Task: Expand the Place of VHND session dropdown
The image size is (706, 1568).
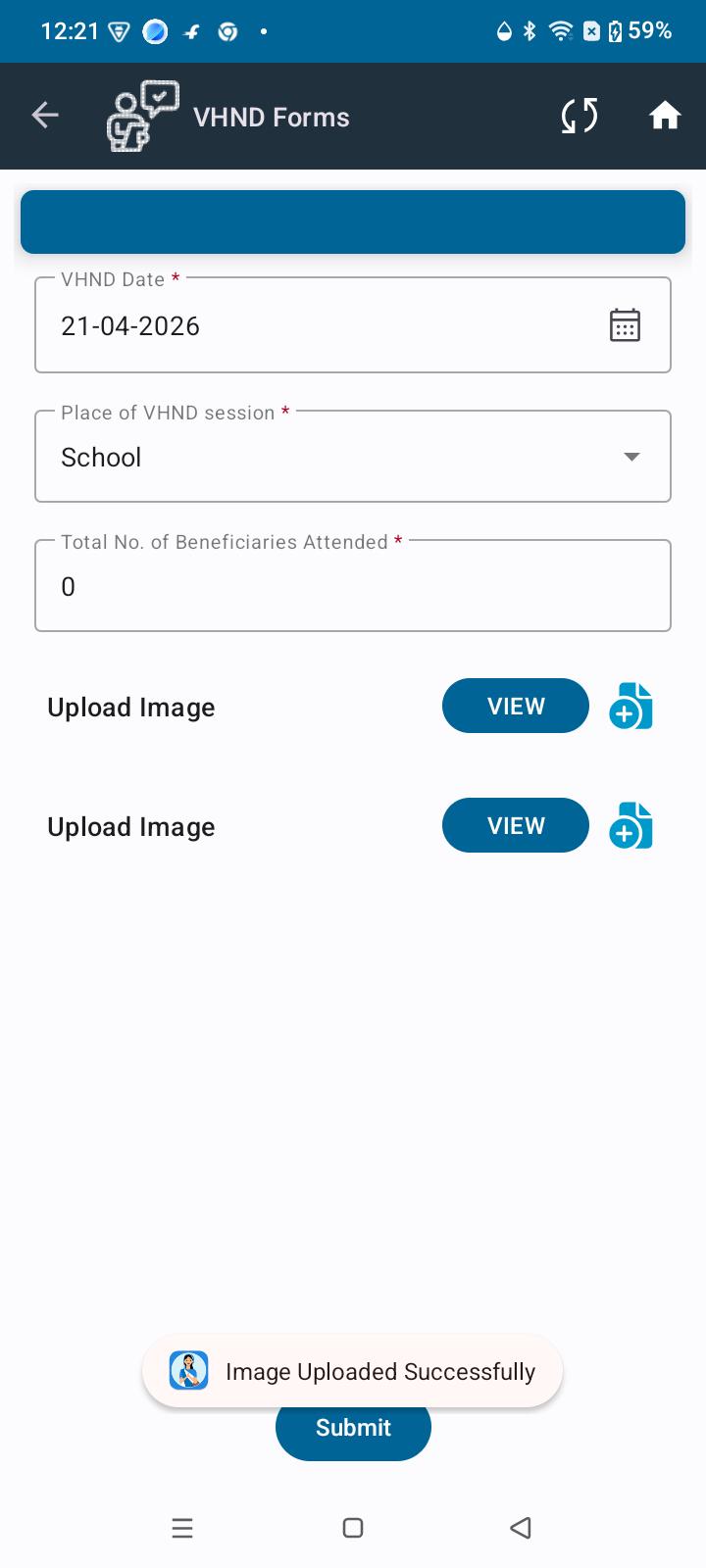Action: point(353,457)
